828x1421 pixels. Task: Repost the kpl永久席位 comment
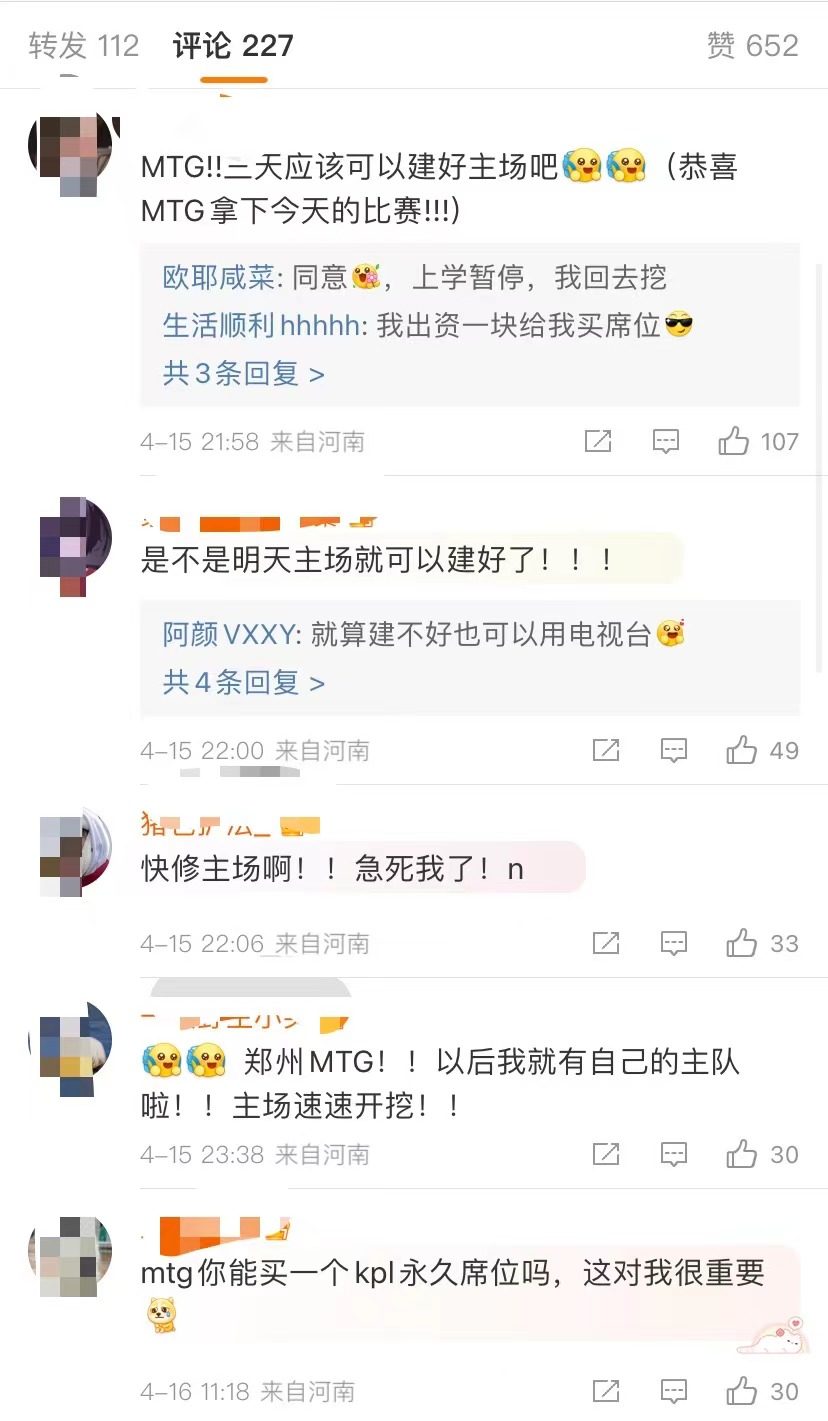tap(606, 1391)
